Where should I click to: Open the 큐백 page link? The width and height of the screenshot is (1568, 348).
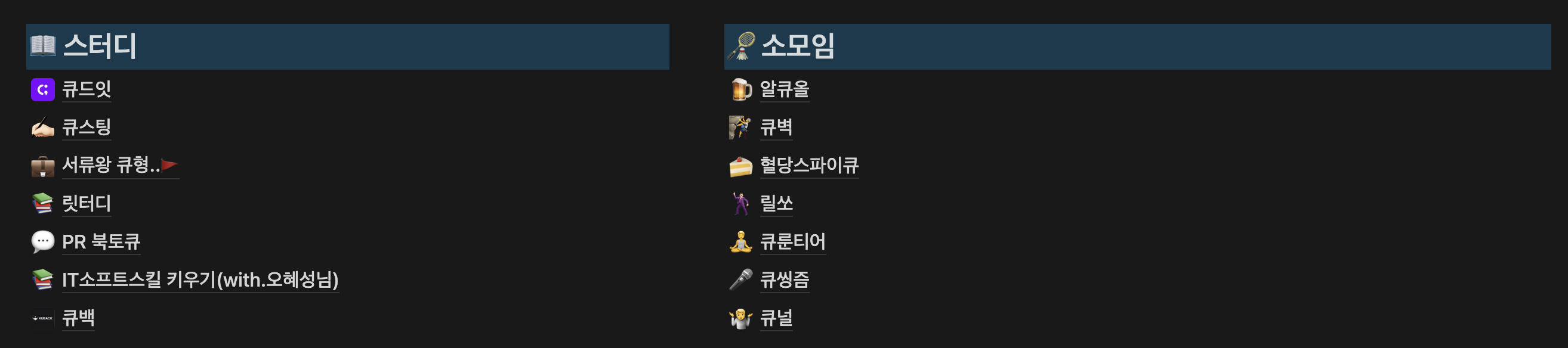tap(78, 318)
